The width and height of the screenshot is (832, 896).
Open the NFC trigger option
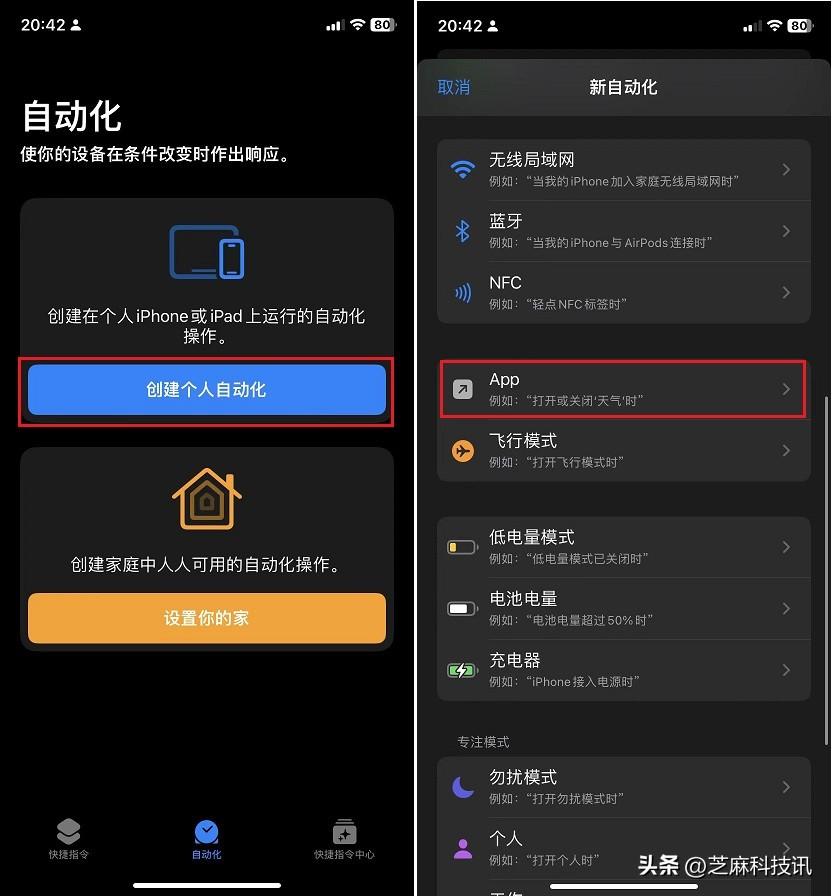pyautogui.click(x=623, y=292)
